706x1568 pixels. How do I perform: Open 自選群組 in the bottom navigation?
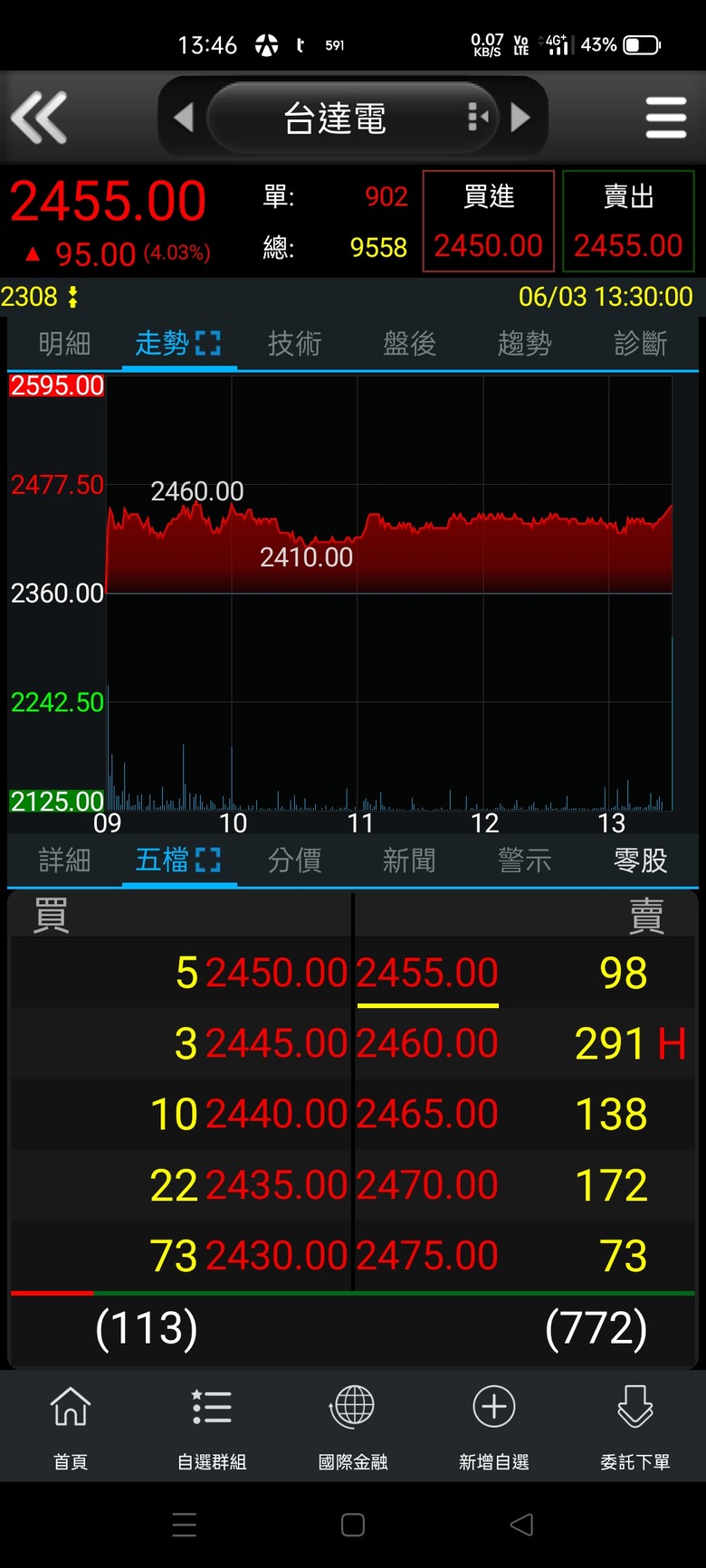(x=212, y=1427)
